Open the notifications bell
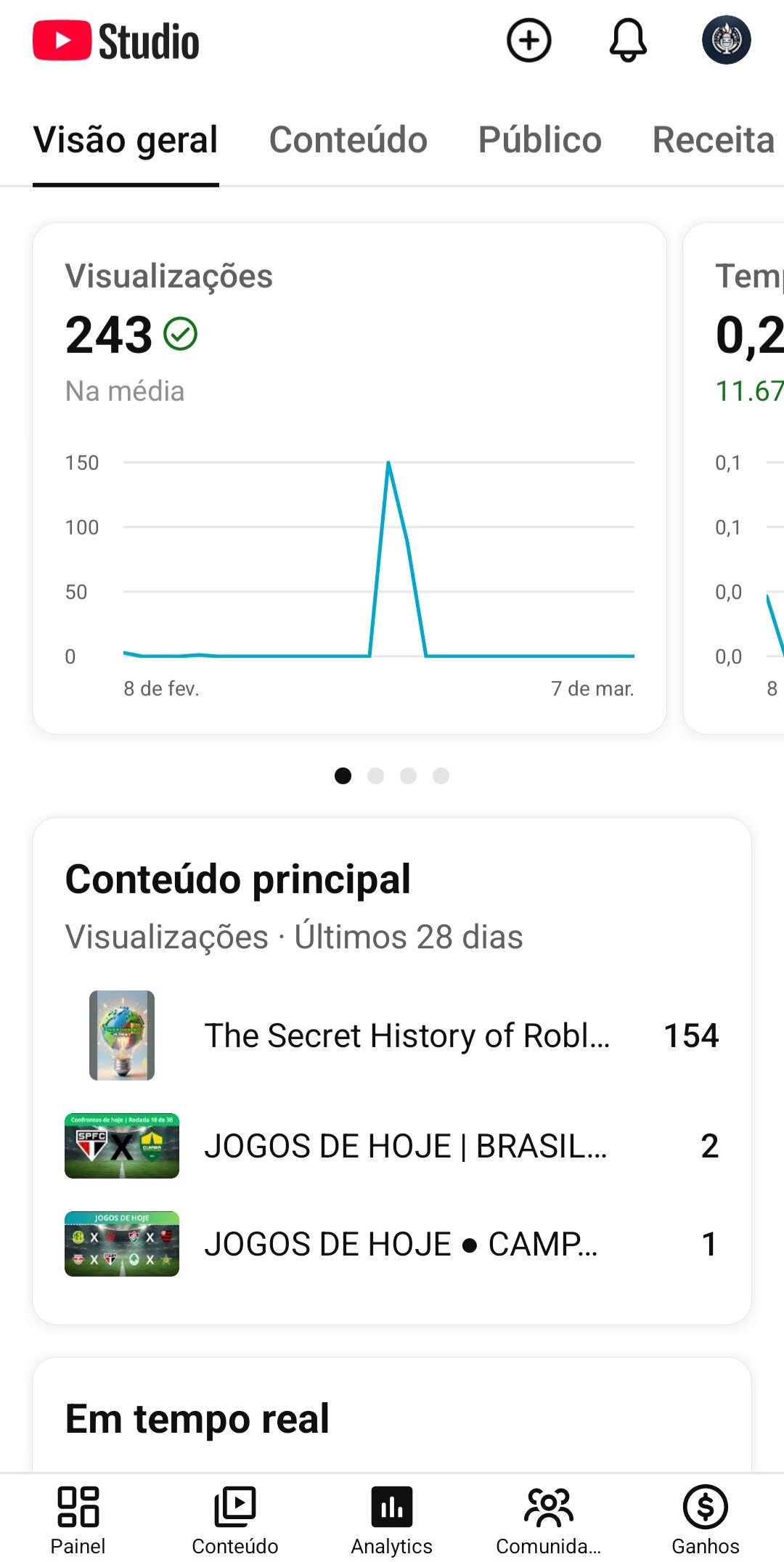784x1562 pixels. 628,41
